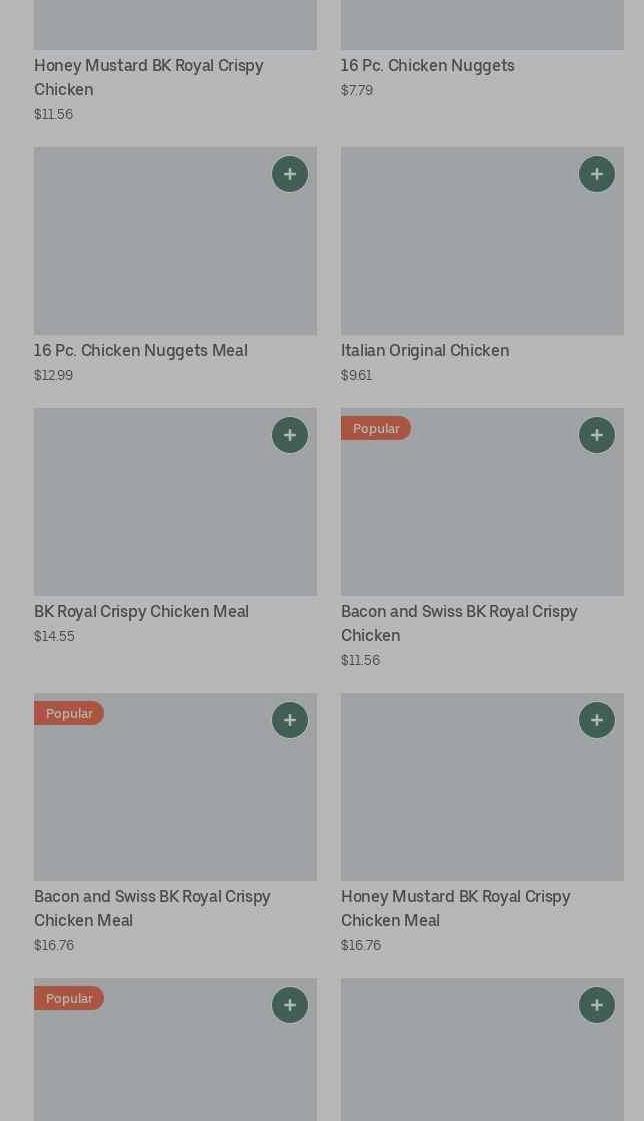
Task: Tap plus on BK Royal Crispy Chicken Meal
Action: coord(289,435)
